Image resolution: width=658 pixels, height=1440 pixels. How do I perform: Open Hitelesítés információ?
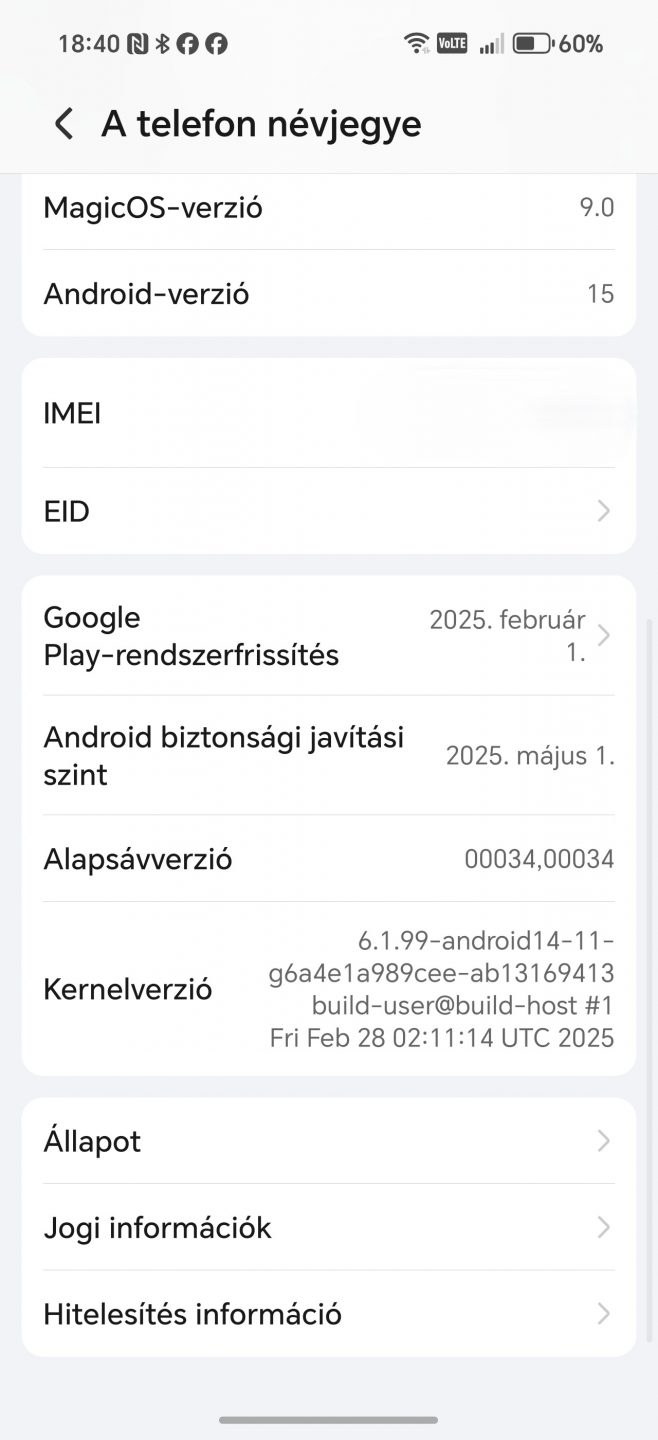coord(329,1313)
